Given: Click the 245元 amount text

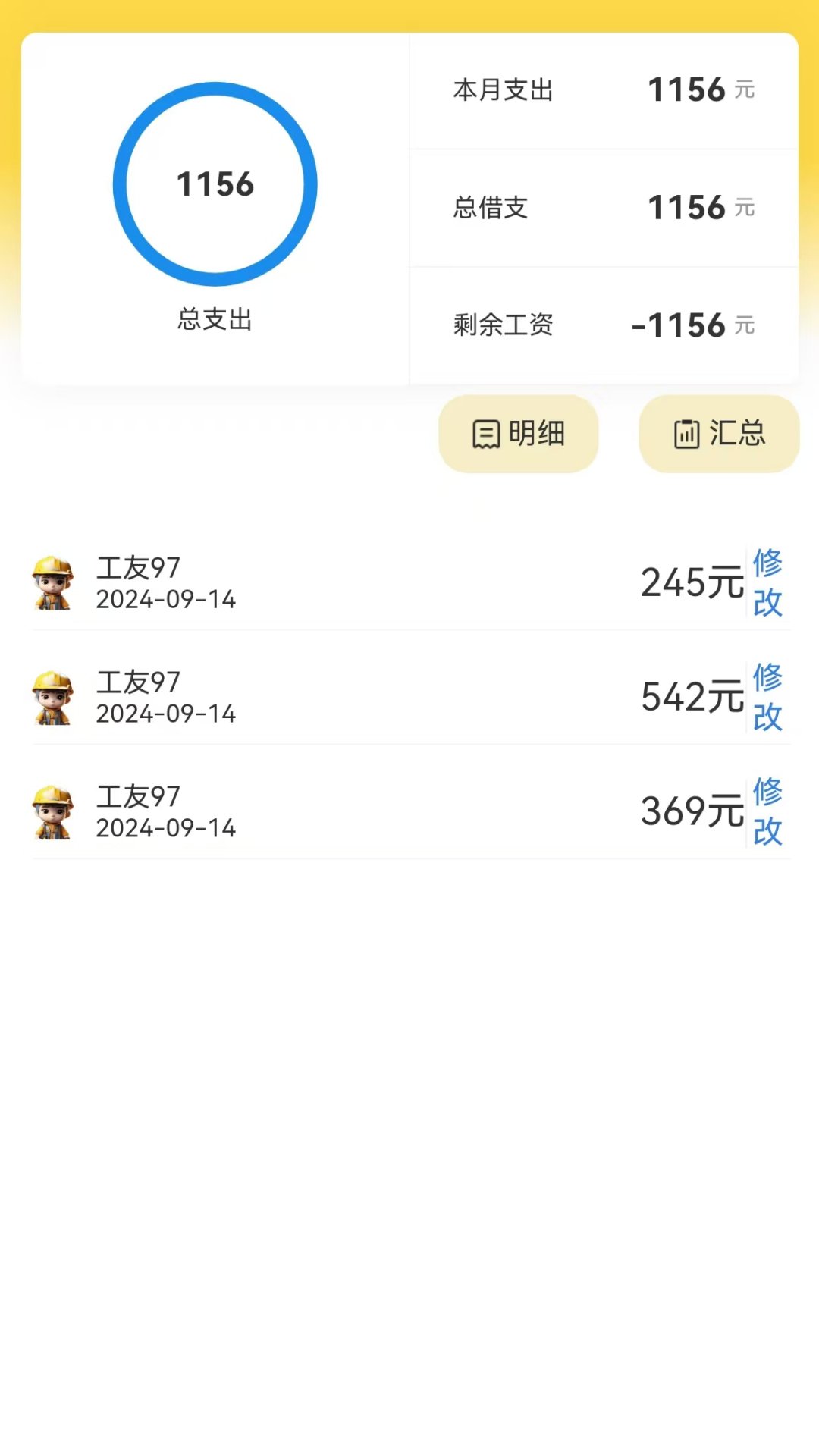Looking at the screenshot, I should click(x=692, y=582).
